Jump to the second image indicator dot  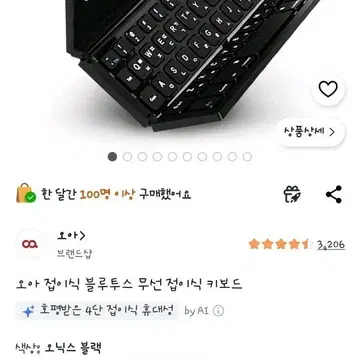tap(127, 157)
